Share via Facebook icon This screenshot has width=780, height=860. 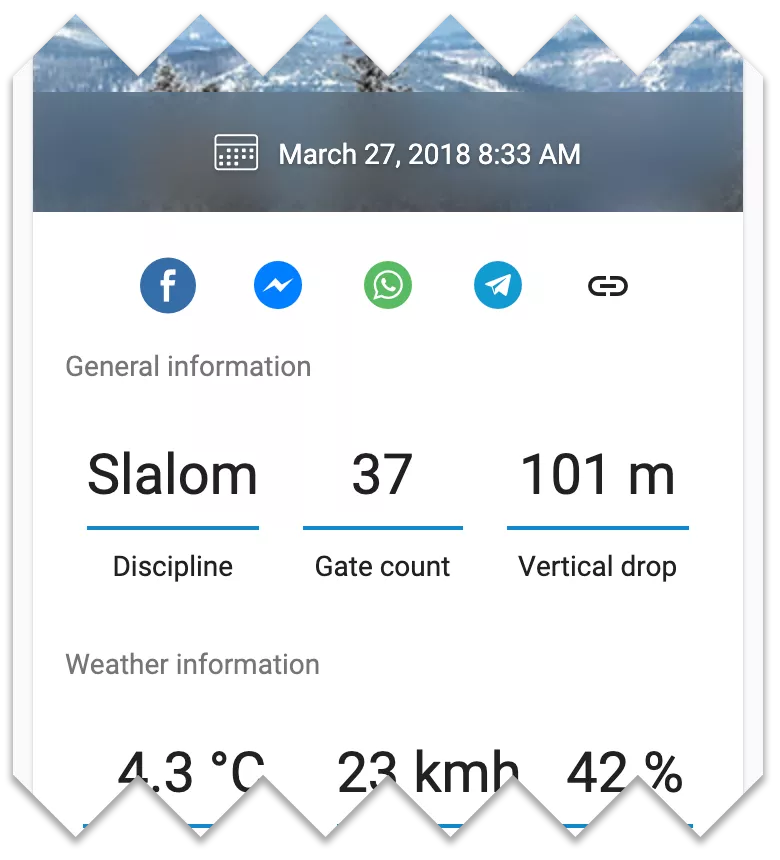[x=168, y=285]
